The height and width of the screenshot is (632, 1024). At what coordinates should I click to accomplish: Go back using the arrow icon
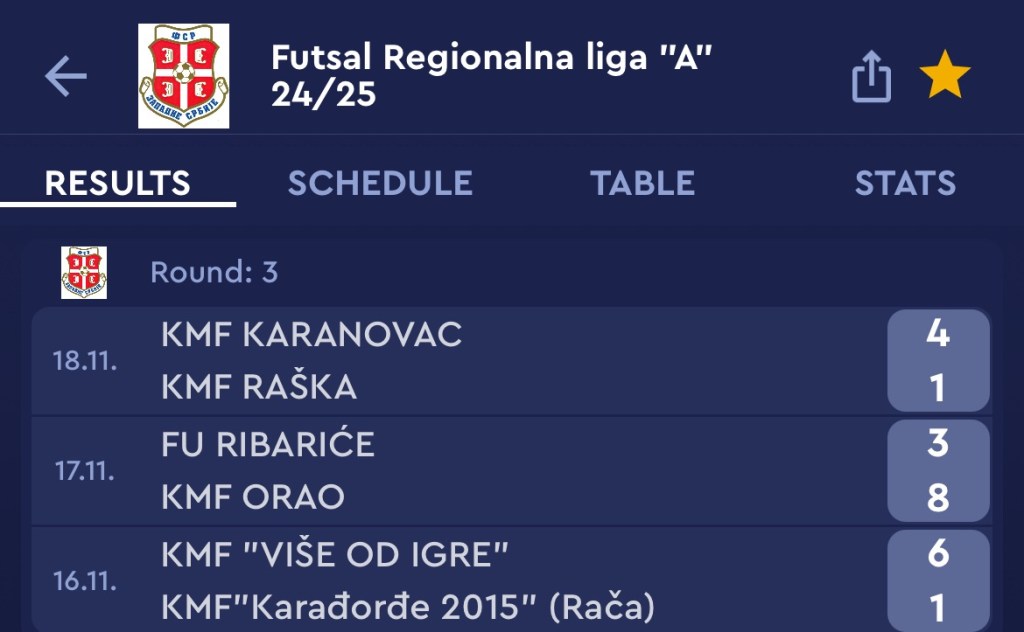click(x=66, y=76)
